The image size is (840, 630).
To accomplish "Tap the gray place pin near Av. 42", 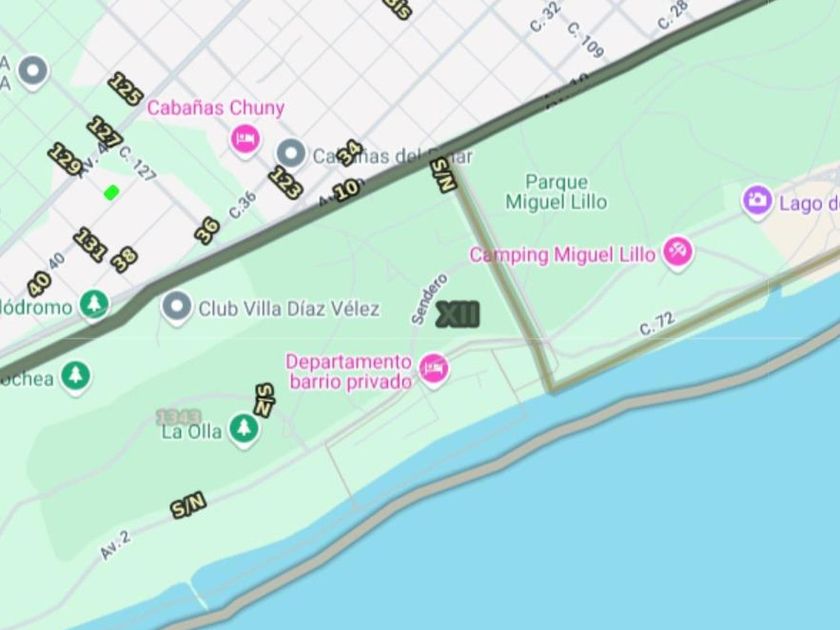I will click(x=34, y=71).
